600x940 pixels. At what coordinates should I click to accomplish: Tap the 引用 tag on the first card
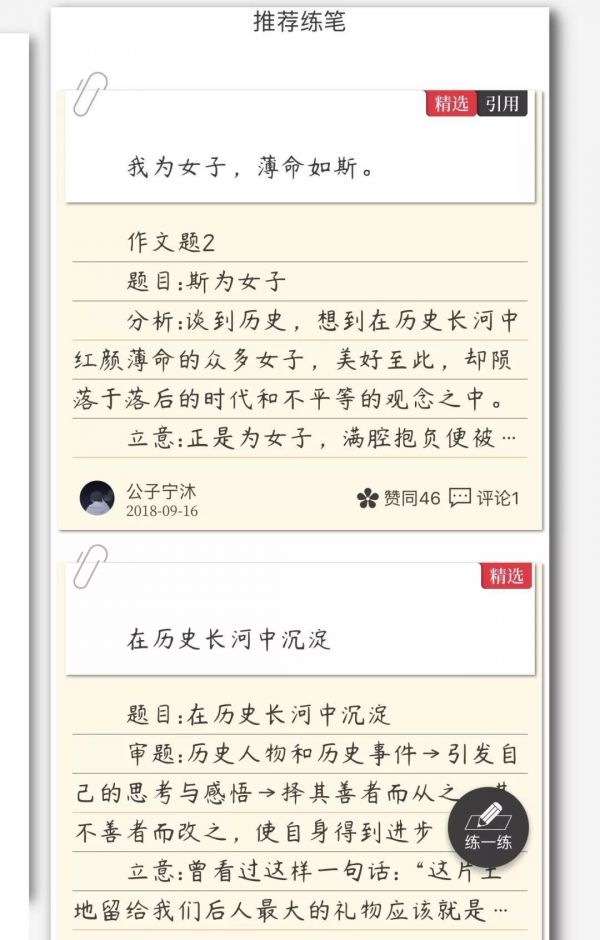tap(502, 104)
